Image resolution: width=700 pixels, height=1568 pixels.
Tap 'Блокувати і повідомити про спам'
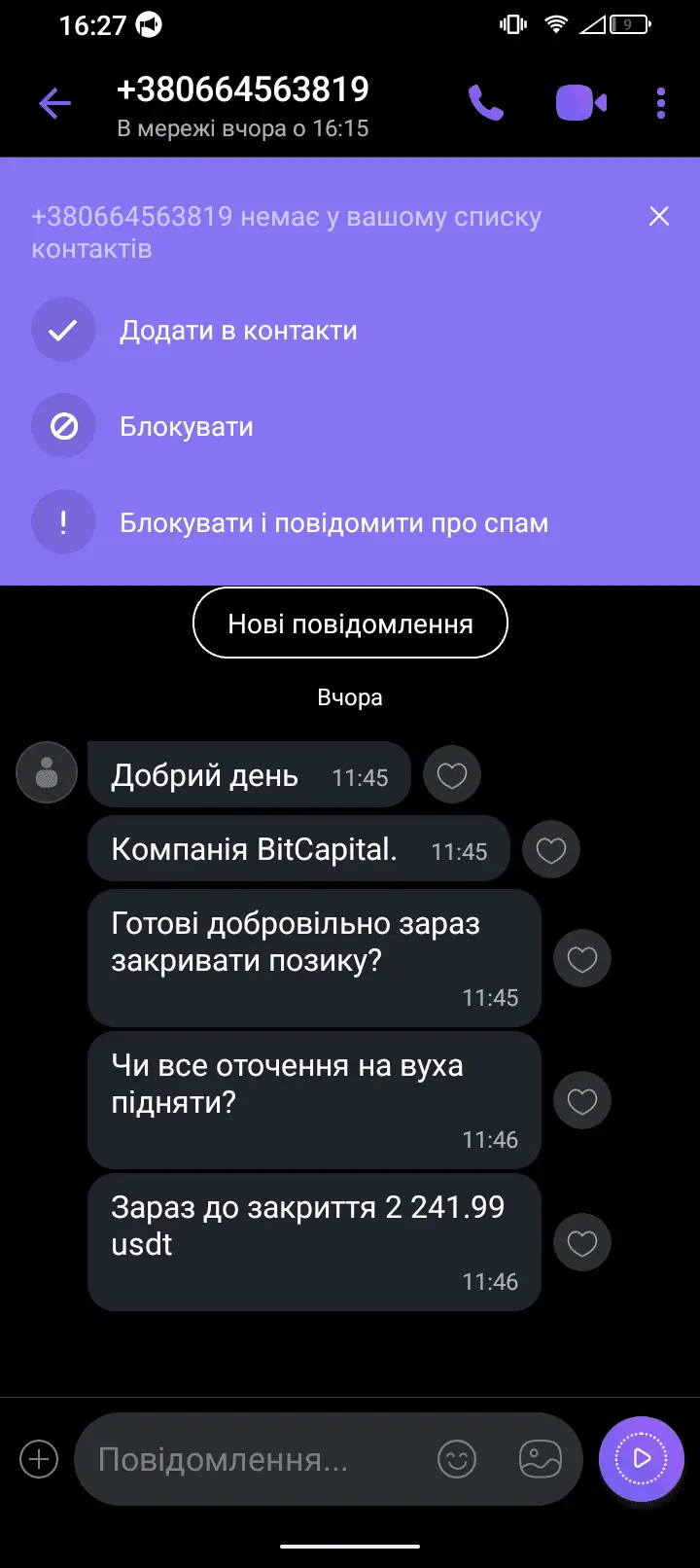333,523
